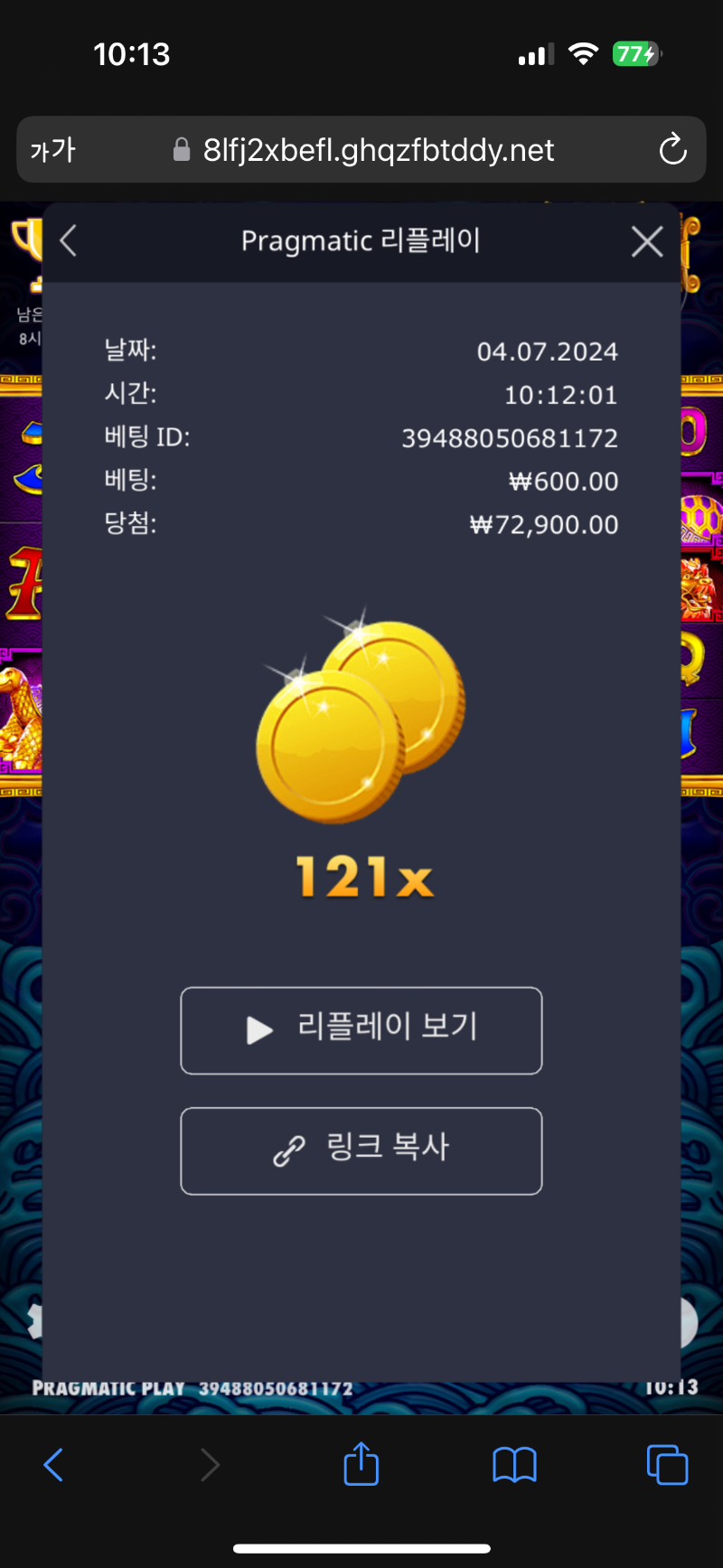Open the 가가 text size menu

click(x=52, y=150)
